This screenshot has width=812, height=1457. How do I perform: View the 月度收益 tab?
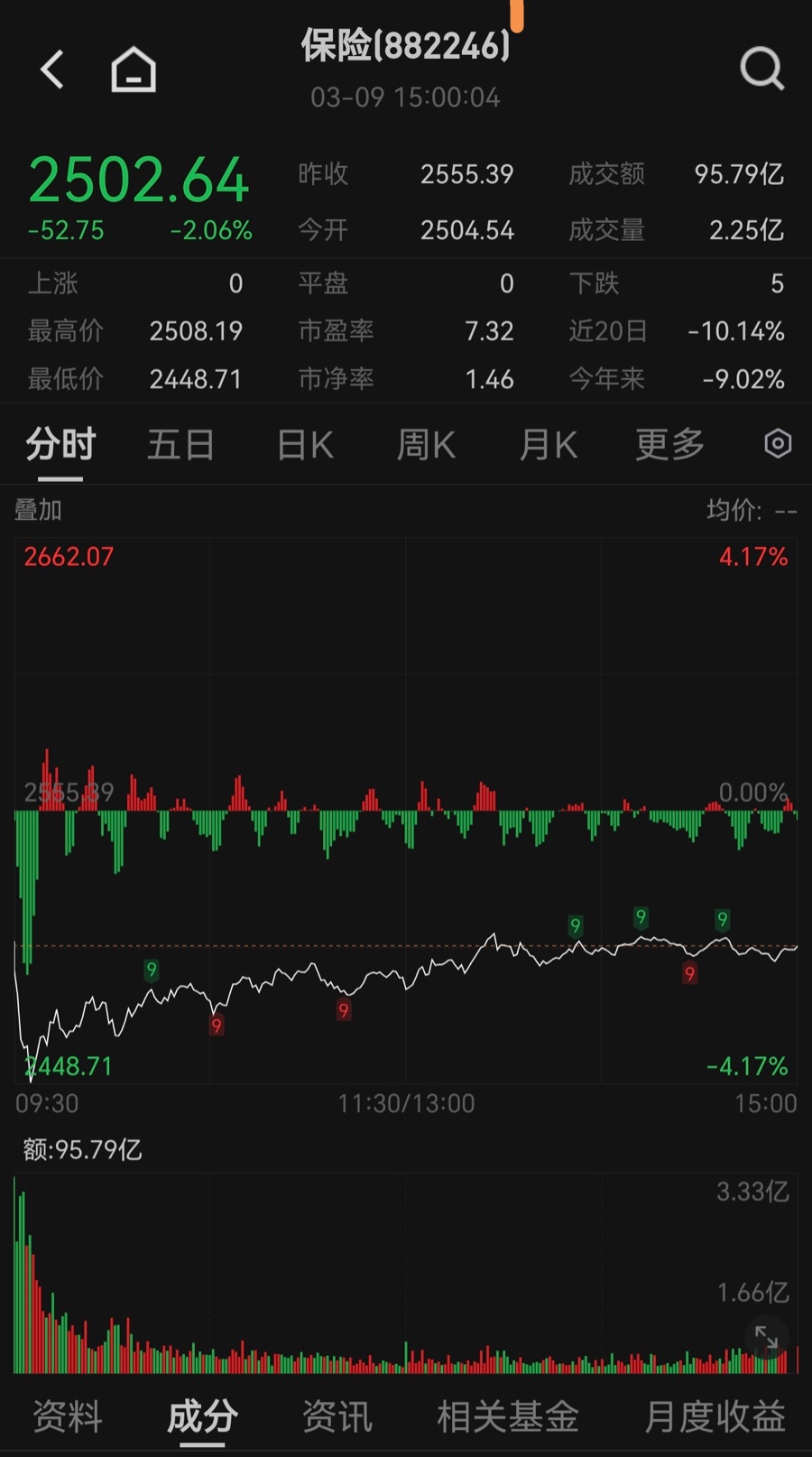tap(715, 1415)
